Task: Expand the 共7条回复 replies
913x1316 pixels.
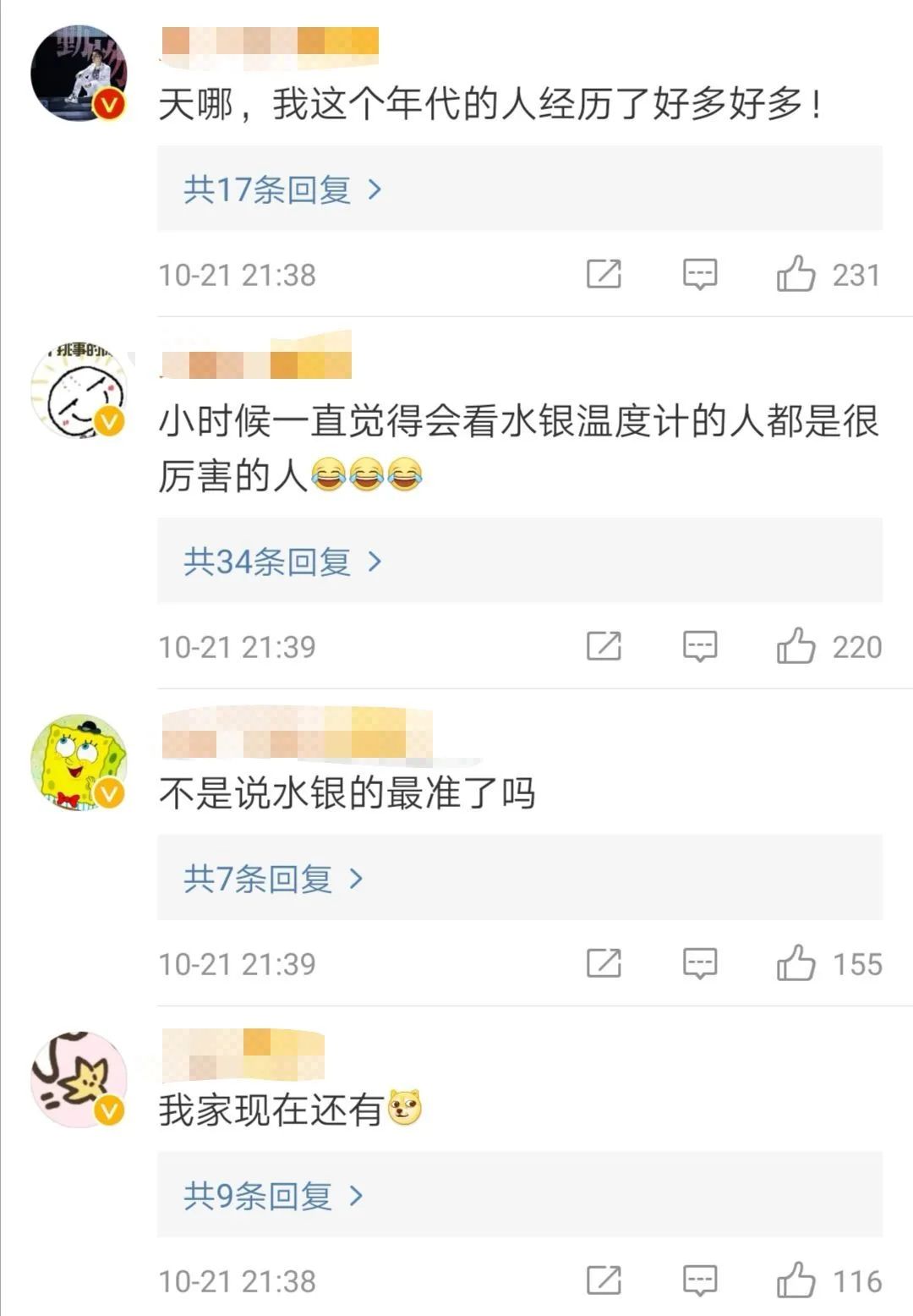Action: coord(273,879)
